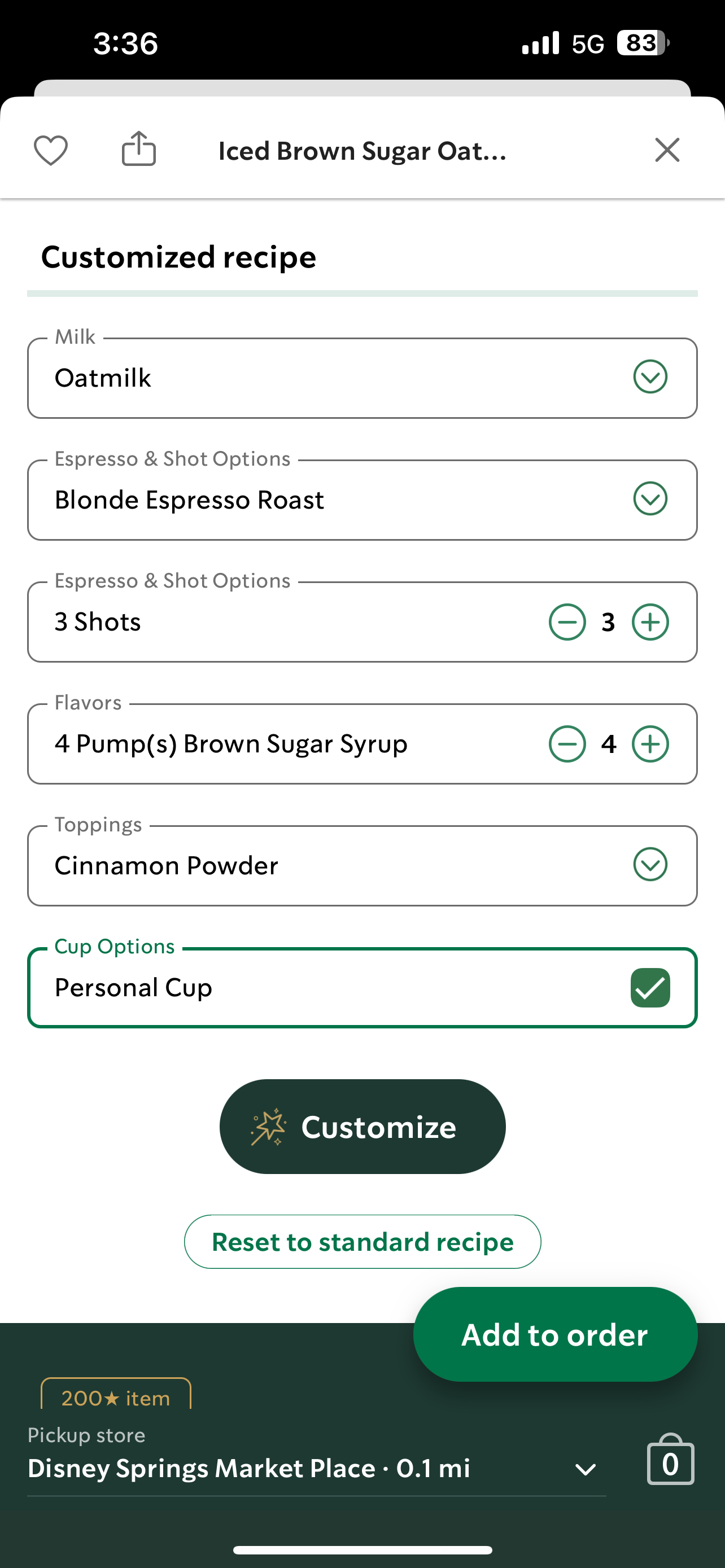Share the Iced Brown Sugar Oatmilk drink
This screenshot has height=1568, width=725.
tap(139, 149)
